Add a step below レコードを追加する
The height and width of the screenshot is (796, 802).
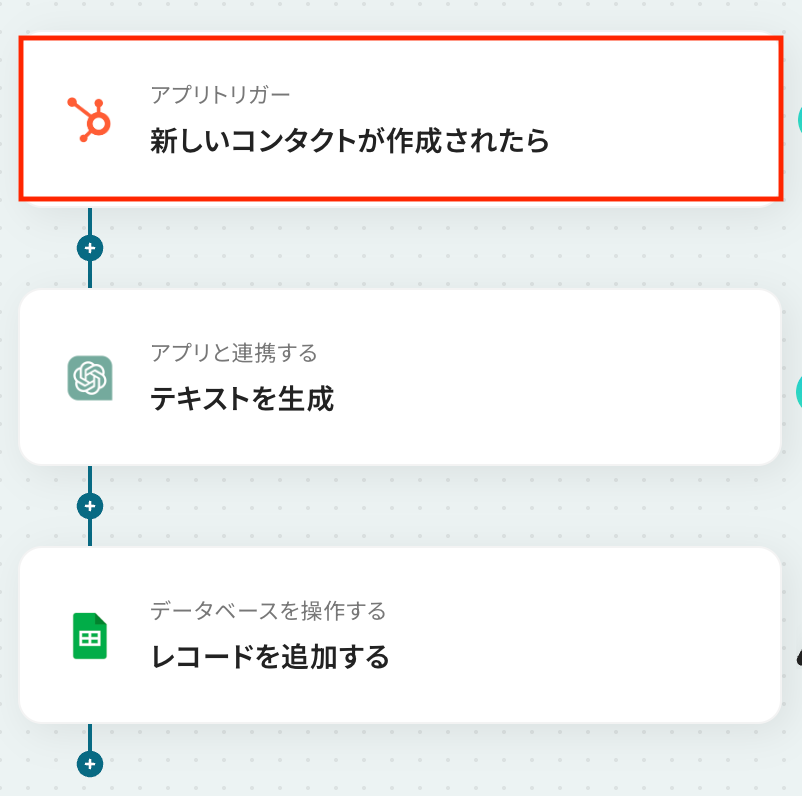pos(90,764)
